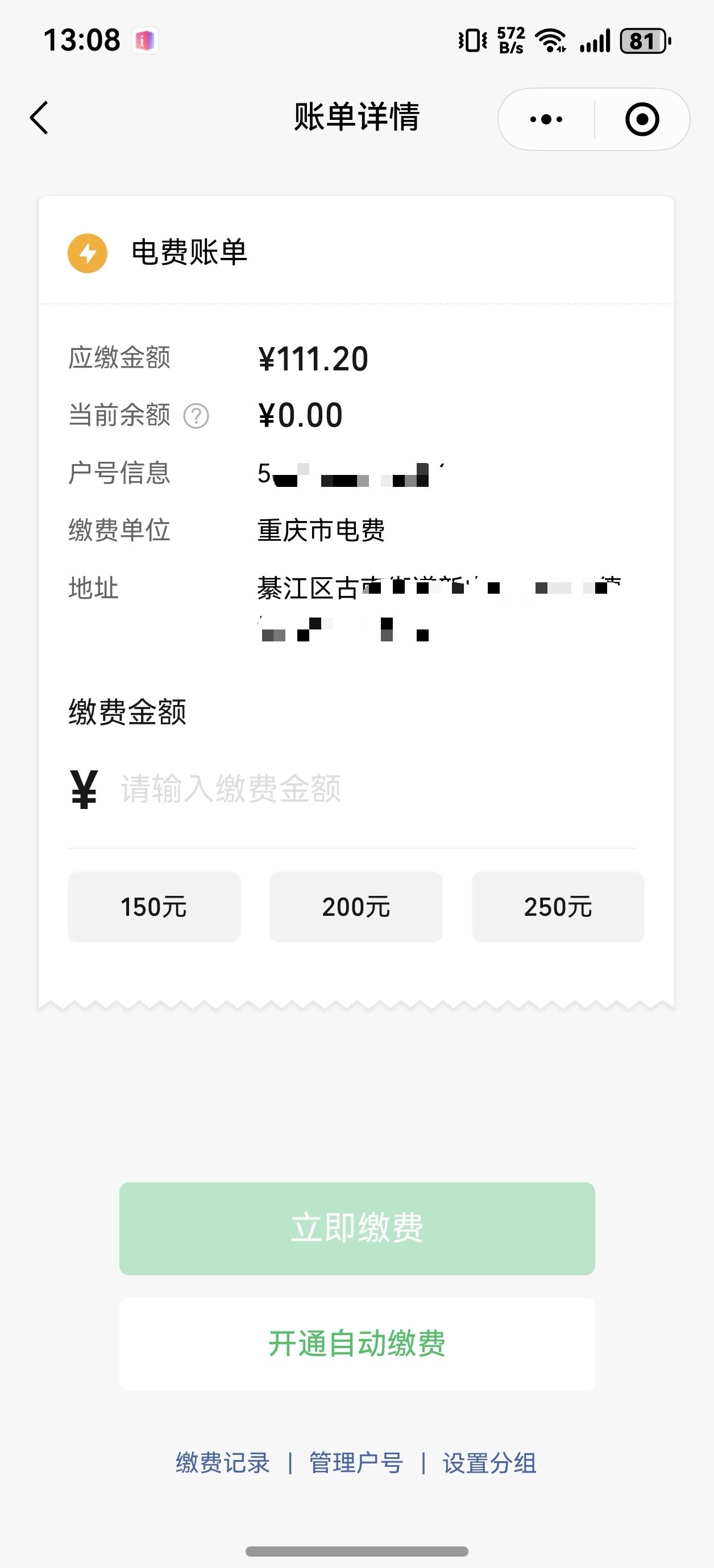Select the 150元 quick amount
The image size is (714, 1568).
click(x=154, y=907)
